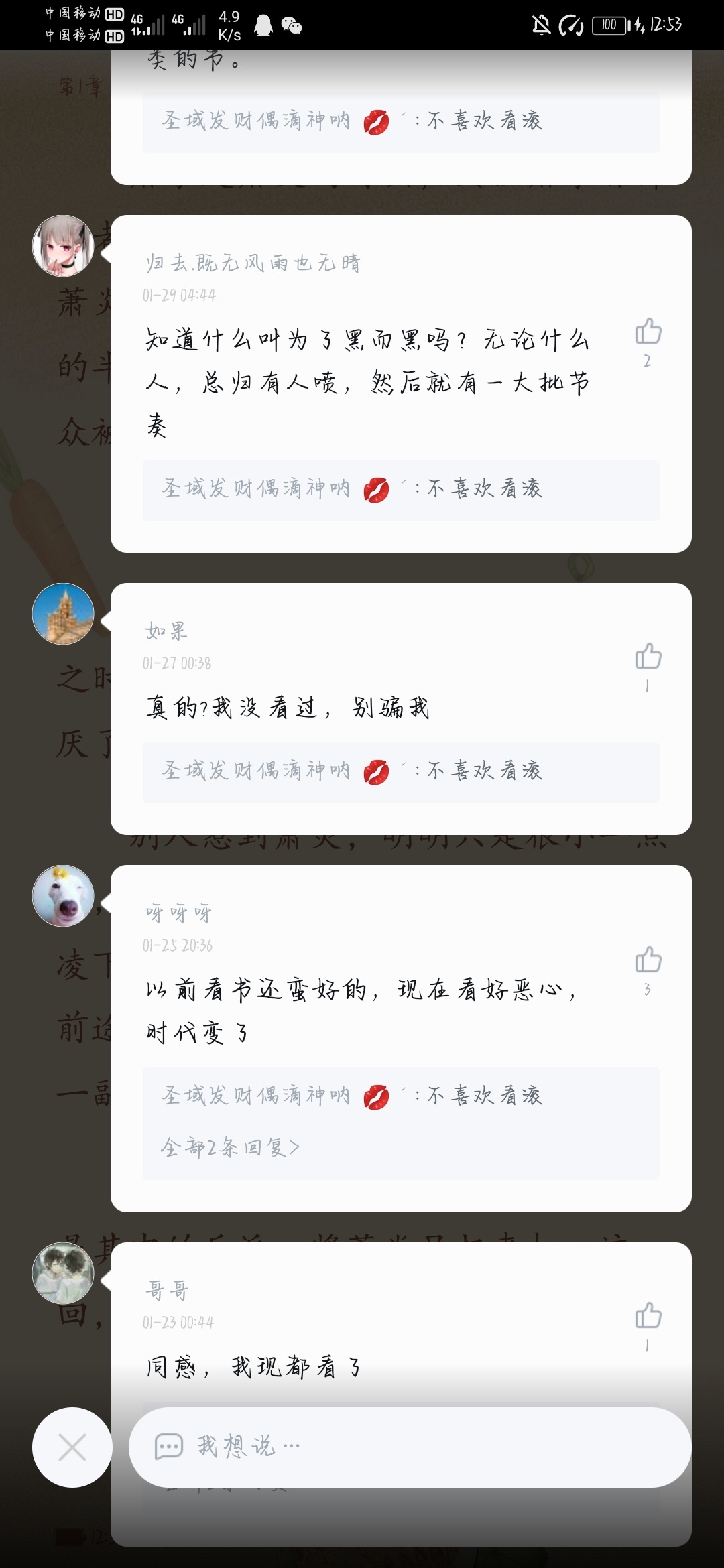Viewport: 724px width, 1568px height.
Task: Open quoted reply under 归去.既无风雨也无晴's comment
Action: 401,490
